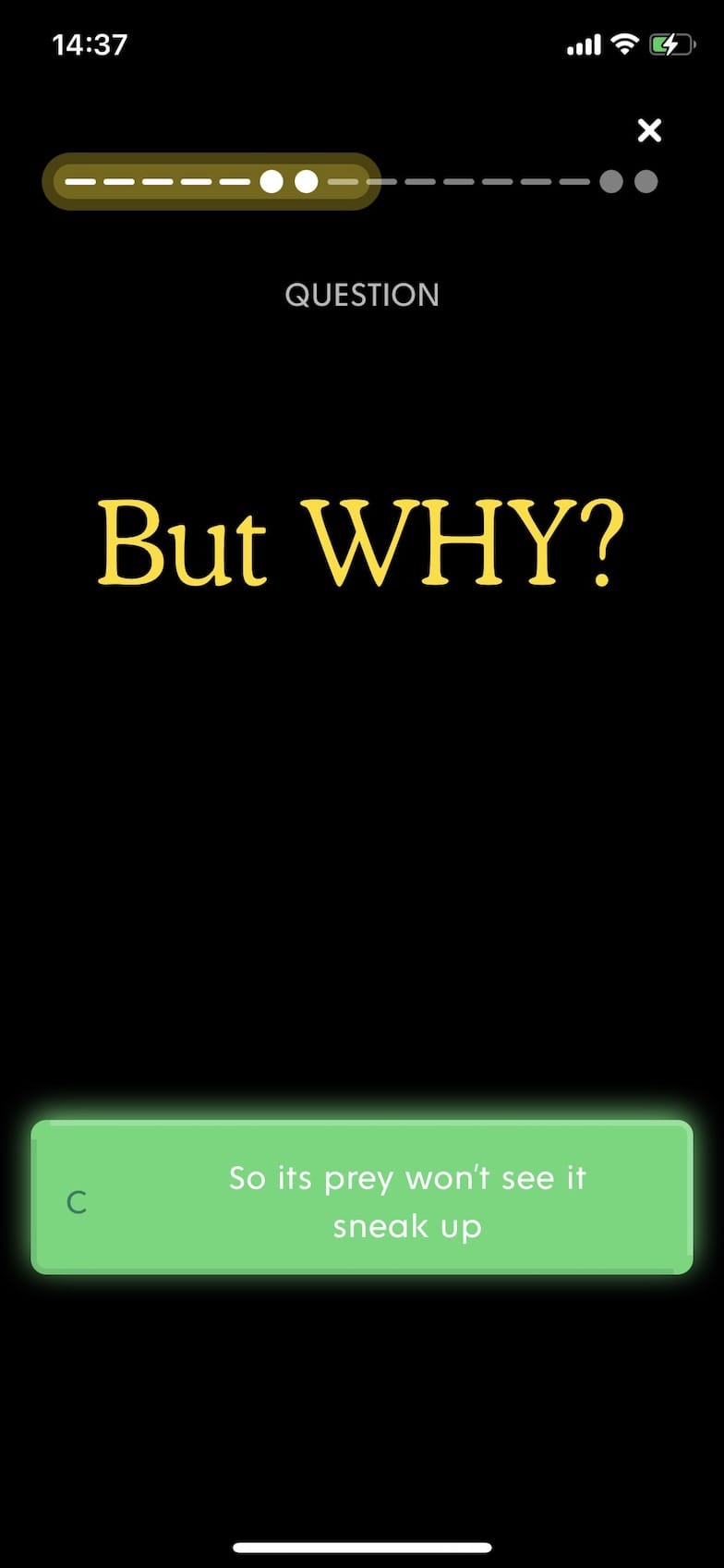Select answer C about prey not seeing it
The width and height of the screenshot is (724, 1568).
(362, 1197)
